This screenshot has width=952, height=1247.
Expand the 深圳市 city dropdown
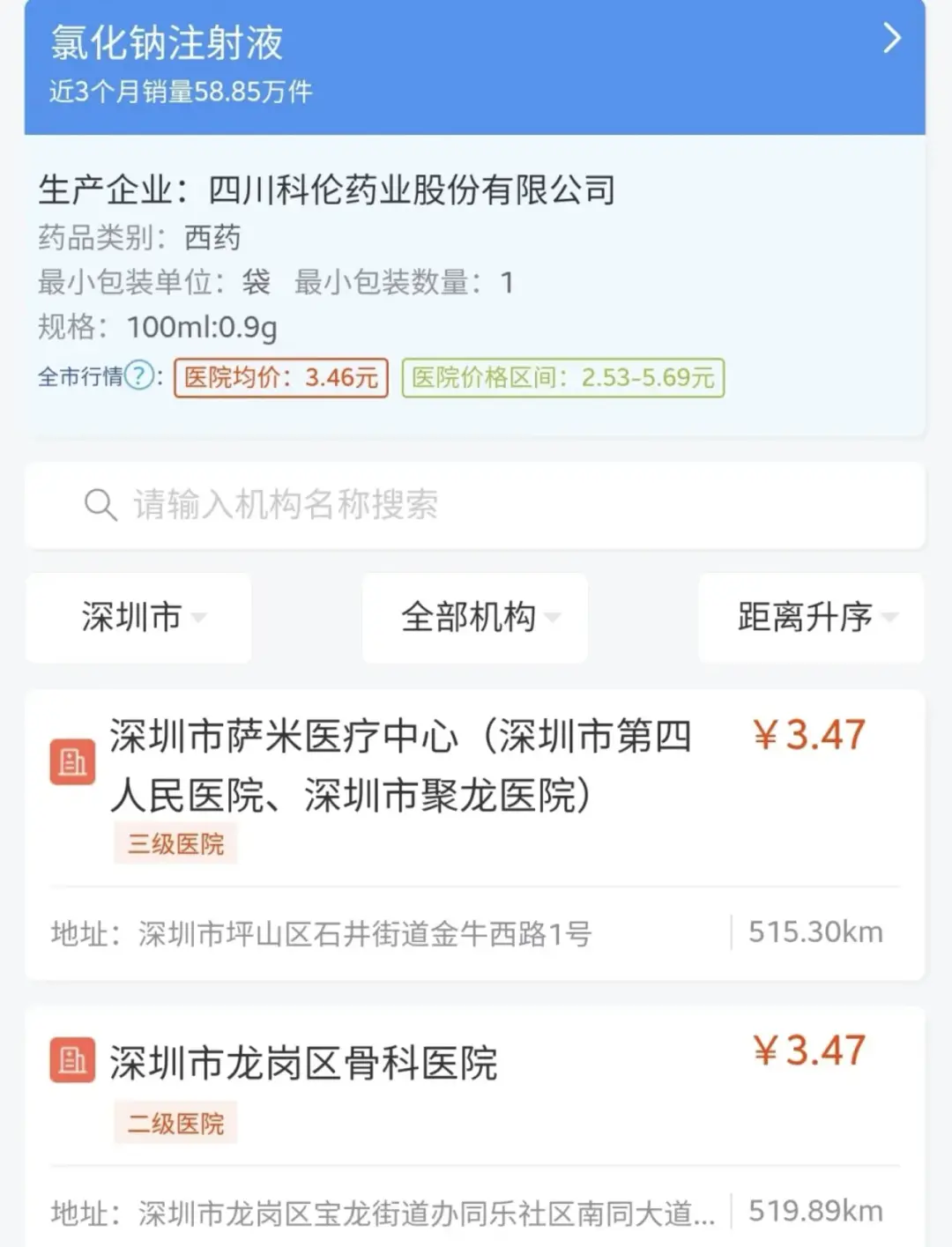[139, 617]
